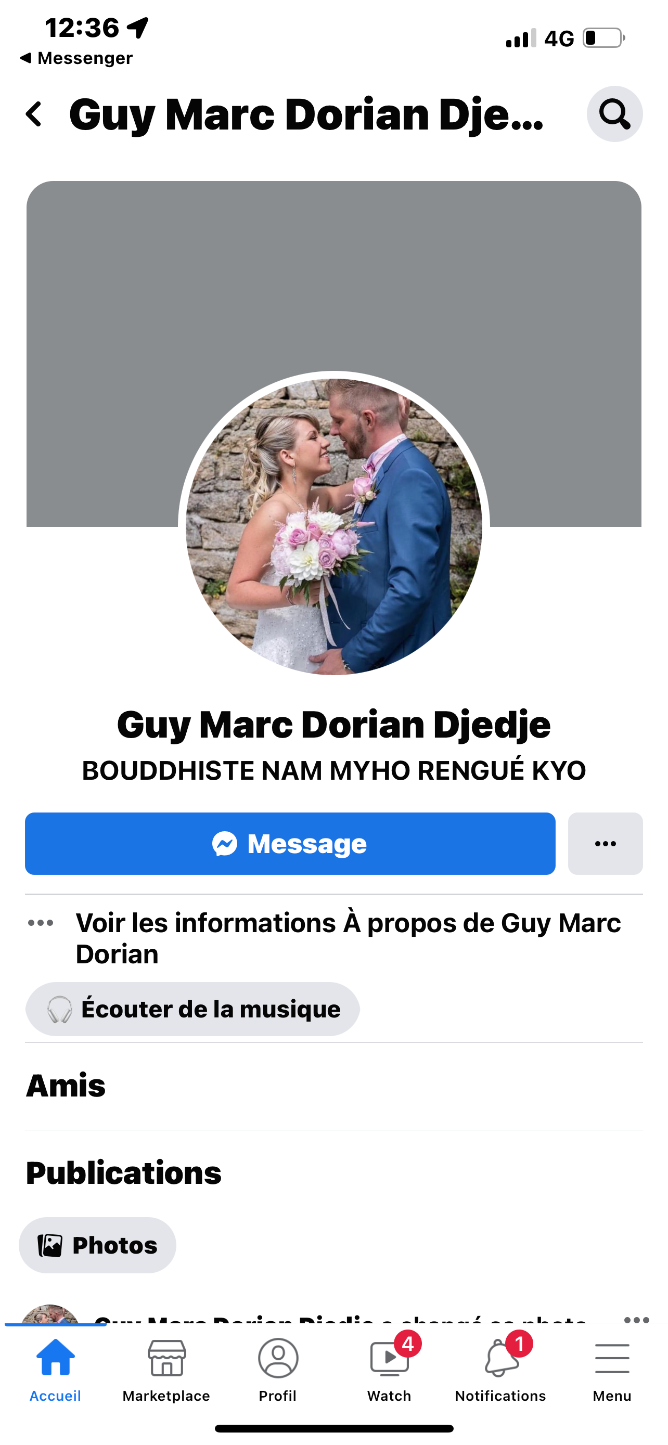View the gray cover photo area
This screenshot has width=668, height=1445.
333,280
